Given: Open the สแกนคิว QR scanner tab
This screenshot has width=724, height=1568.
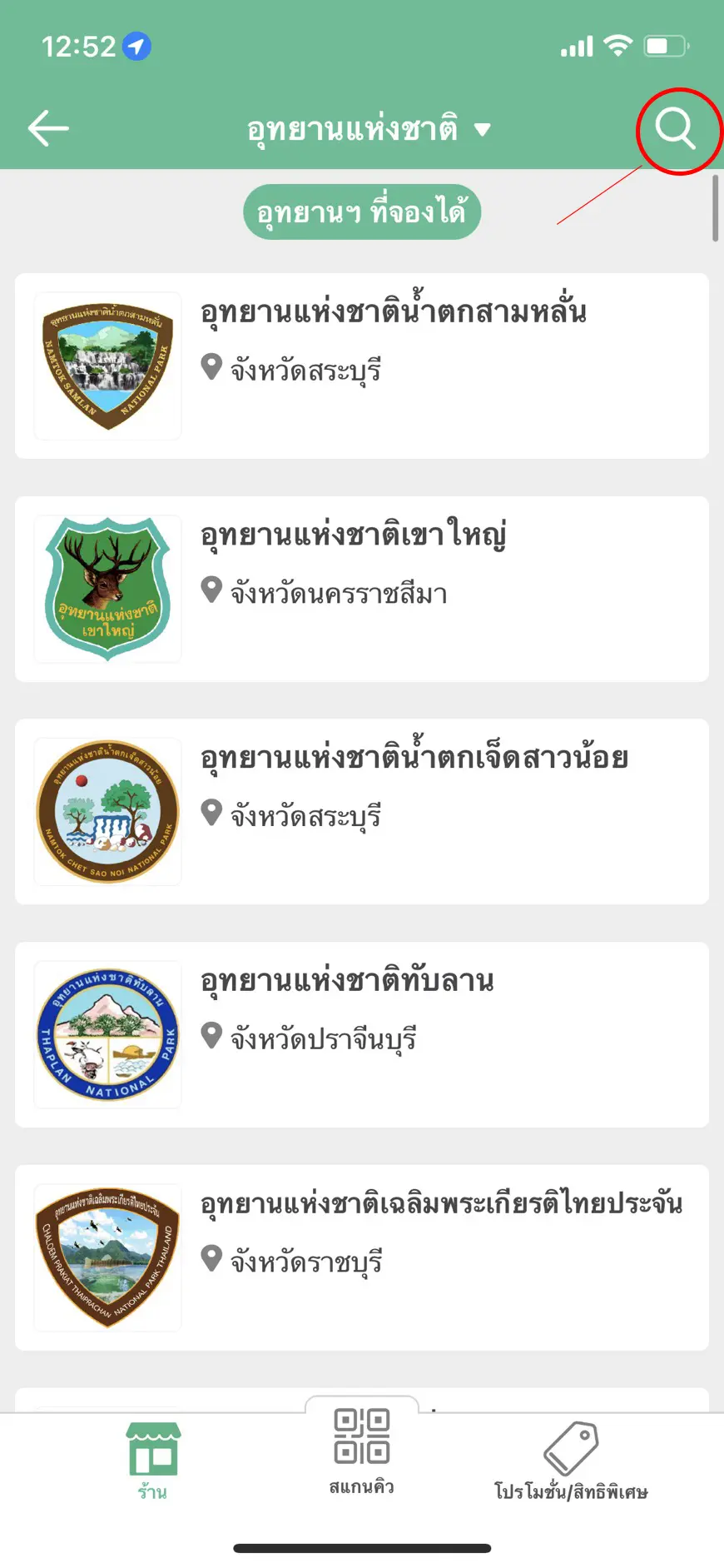Looking at the screenshot, I should (x=362, y=1450).
